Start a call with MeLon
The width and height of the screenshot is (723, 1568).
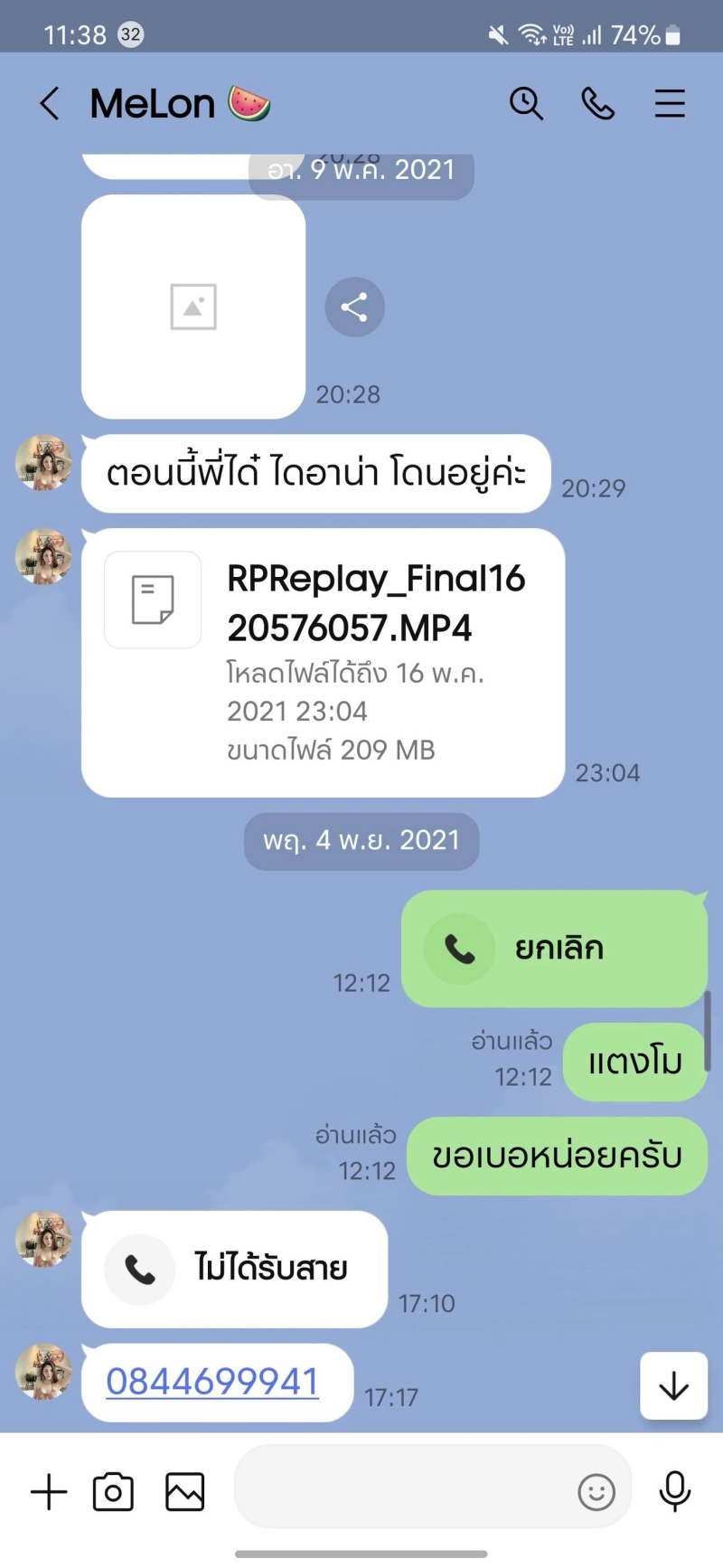(x=597, y=104)
